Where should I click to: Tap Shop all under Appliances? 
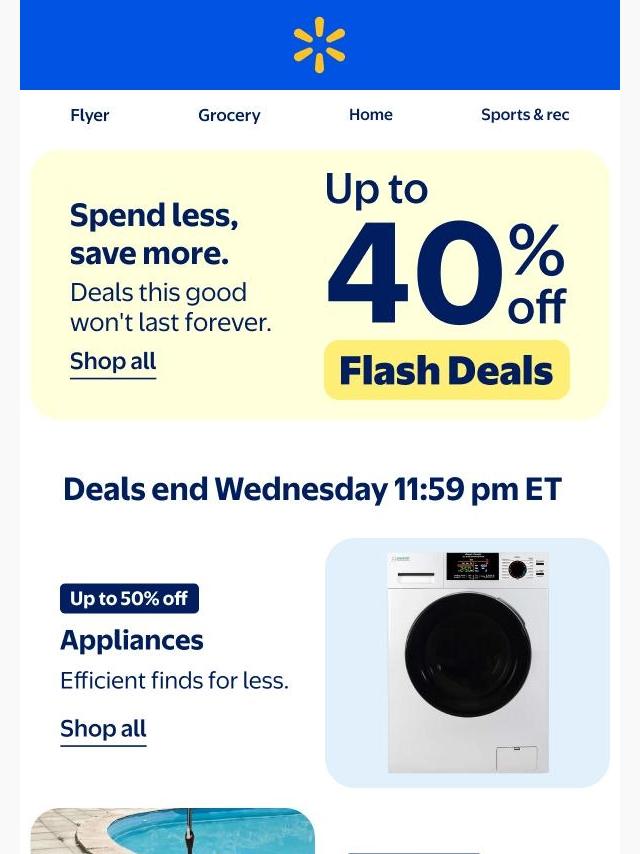(103, 729)
